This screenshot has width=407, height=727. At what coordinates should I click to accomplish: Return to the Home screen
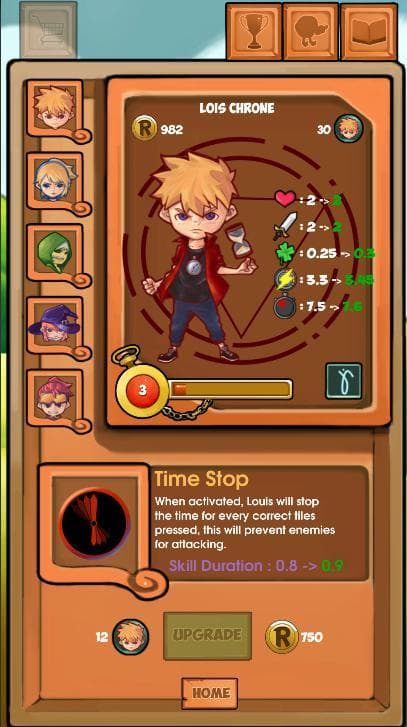click(x=210, y=694)
